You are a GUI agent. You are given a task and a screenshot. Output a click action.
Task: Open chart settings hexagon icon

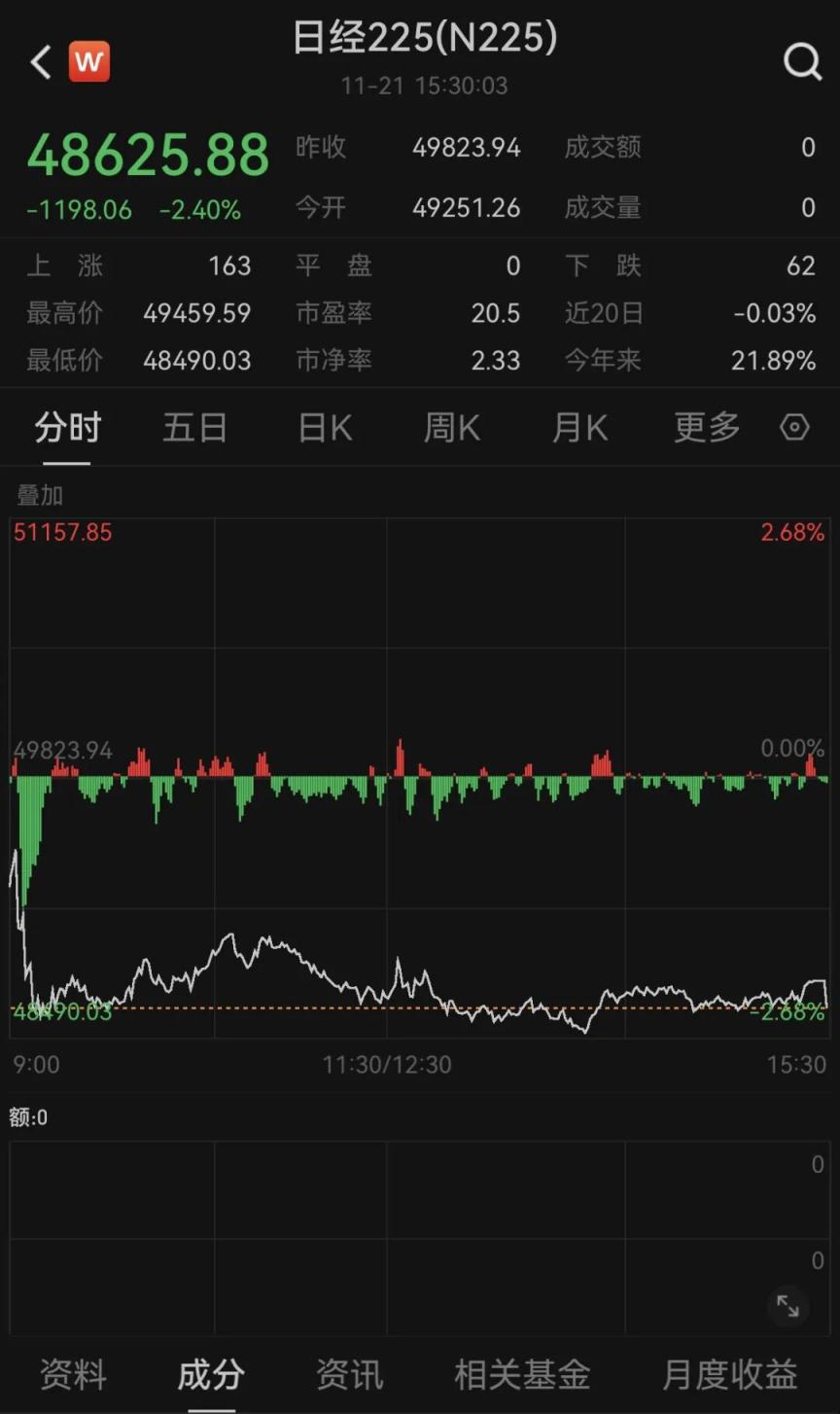(794, 428)
